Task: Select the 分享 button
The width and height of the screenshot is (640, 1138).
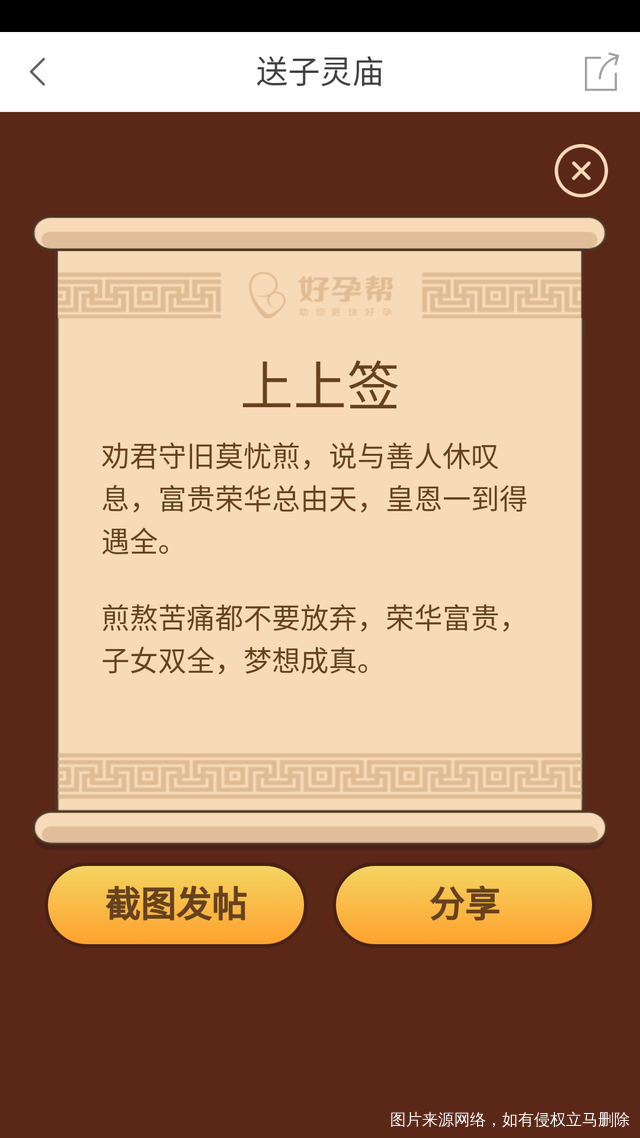Action: pyautogui.click(x=464, y=904)
